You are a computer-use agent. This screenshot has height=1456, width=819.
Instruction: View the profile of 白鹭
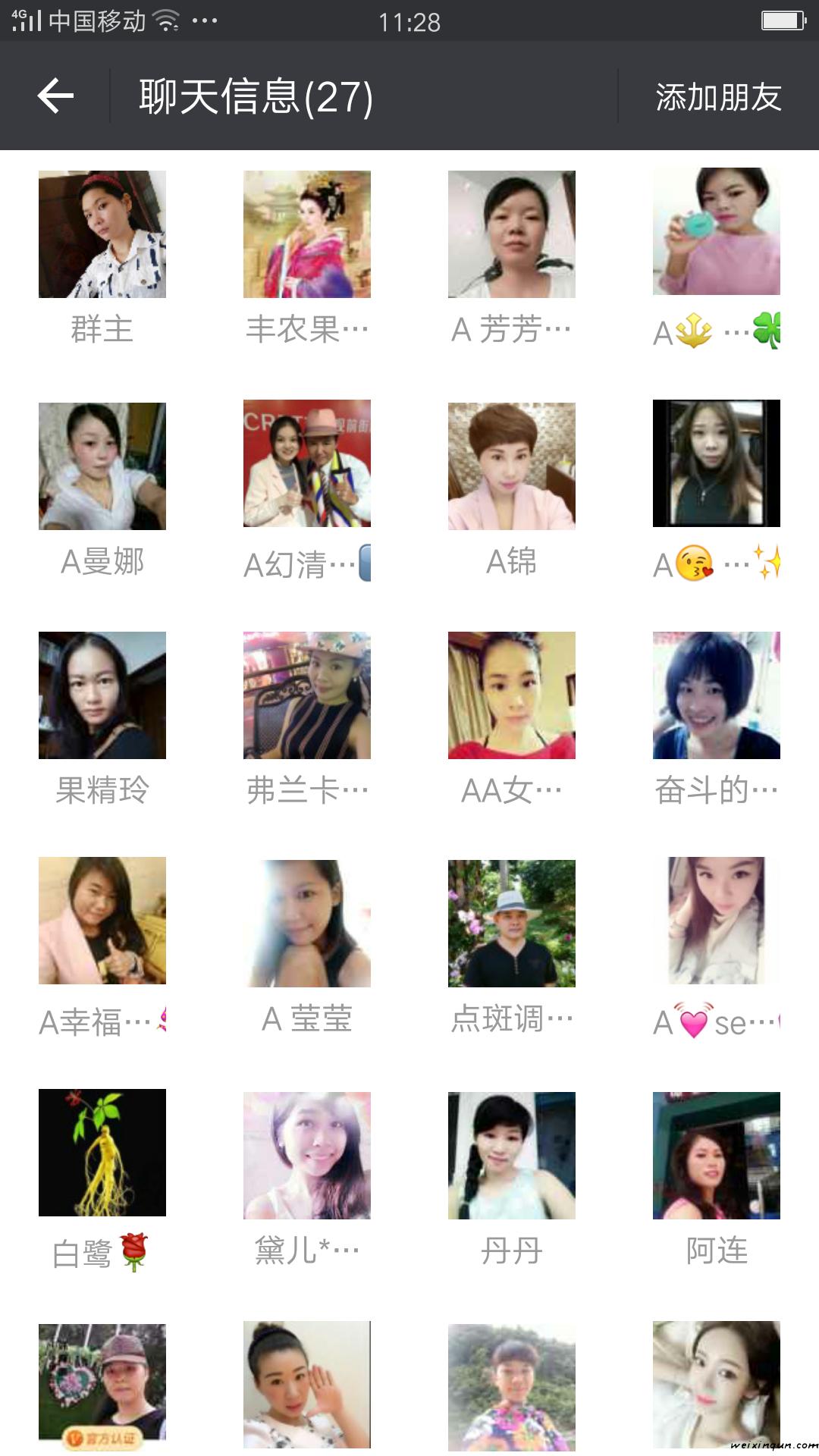point(102,1153)
